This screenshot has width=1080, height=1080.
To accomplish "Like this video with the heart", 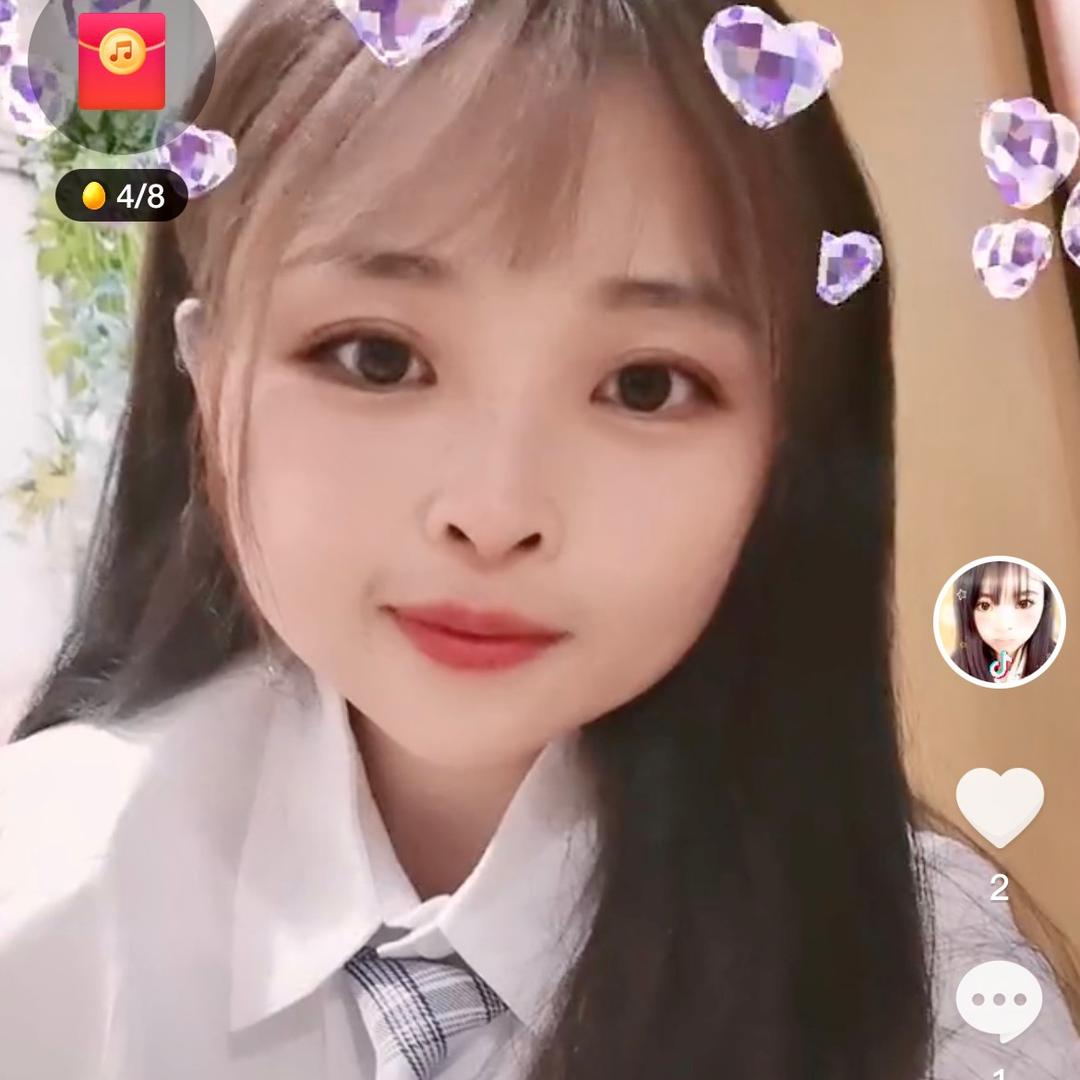I will (x=999, y=806).
